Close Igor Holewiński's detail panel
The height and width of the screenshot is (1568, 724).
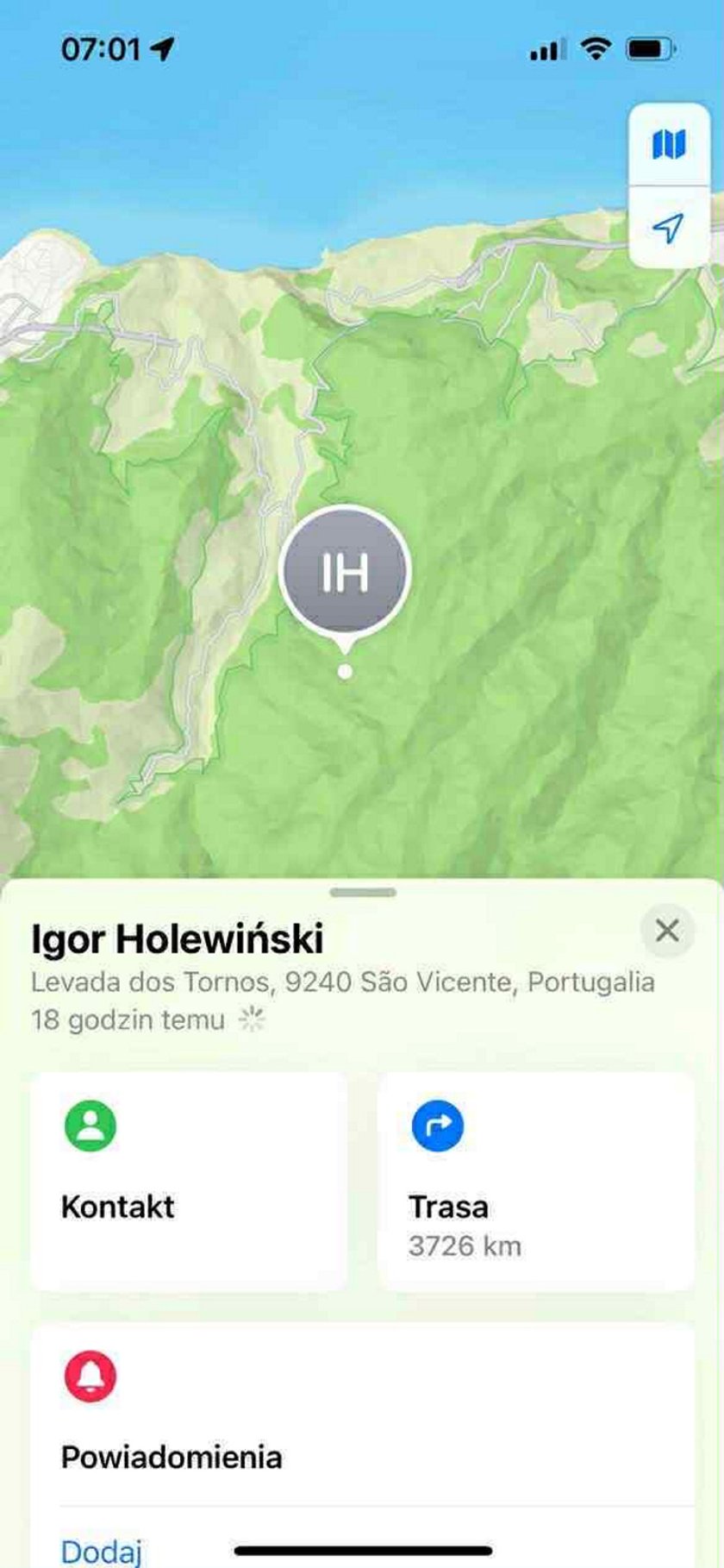(x=667, y=931)
